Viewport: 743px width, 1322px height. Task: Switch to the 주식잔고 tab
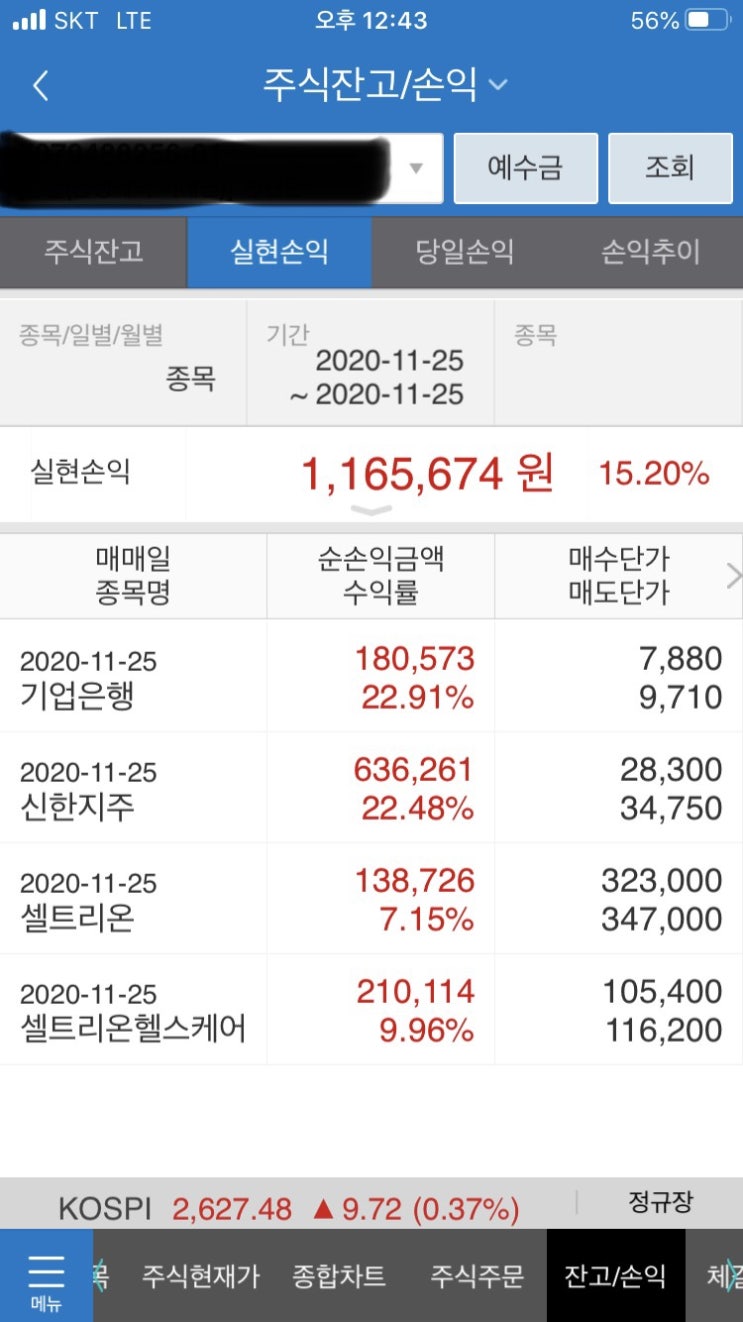(93, 252)
